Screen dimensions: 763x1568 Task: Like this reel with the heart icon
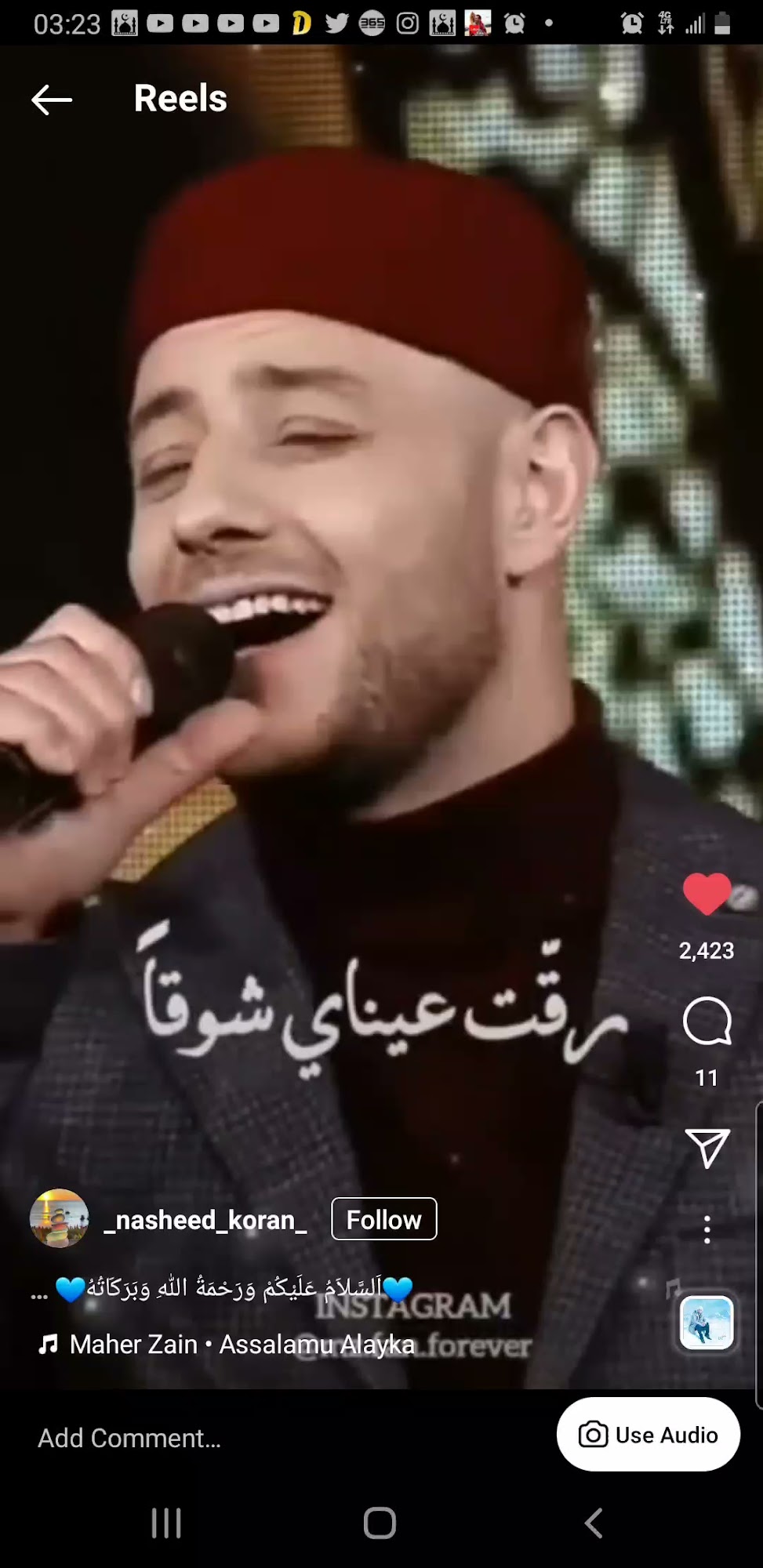707,893
